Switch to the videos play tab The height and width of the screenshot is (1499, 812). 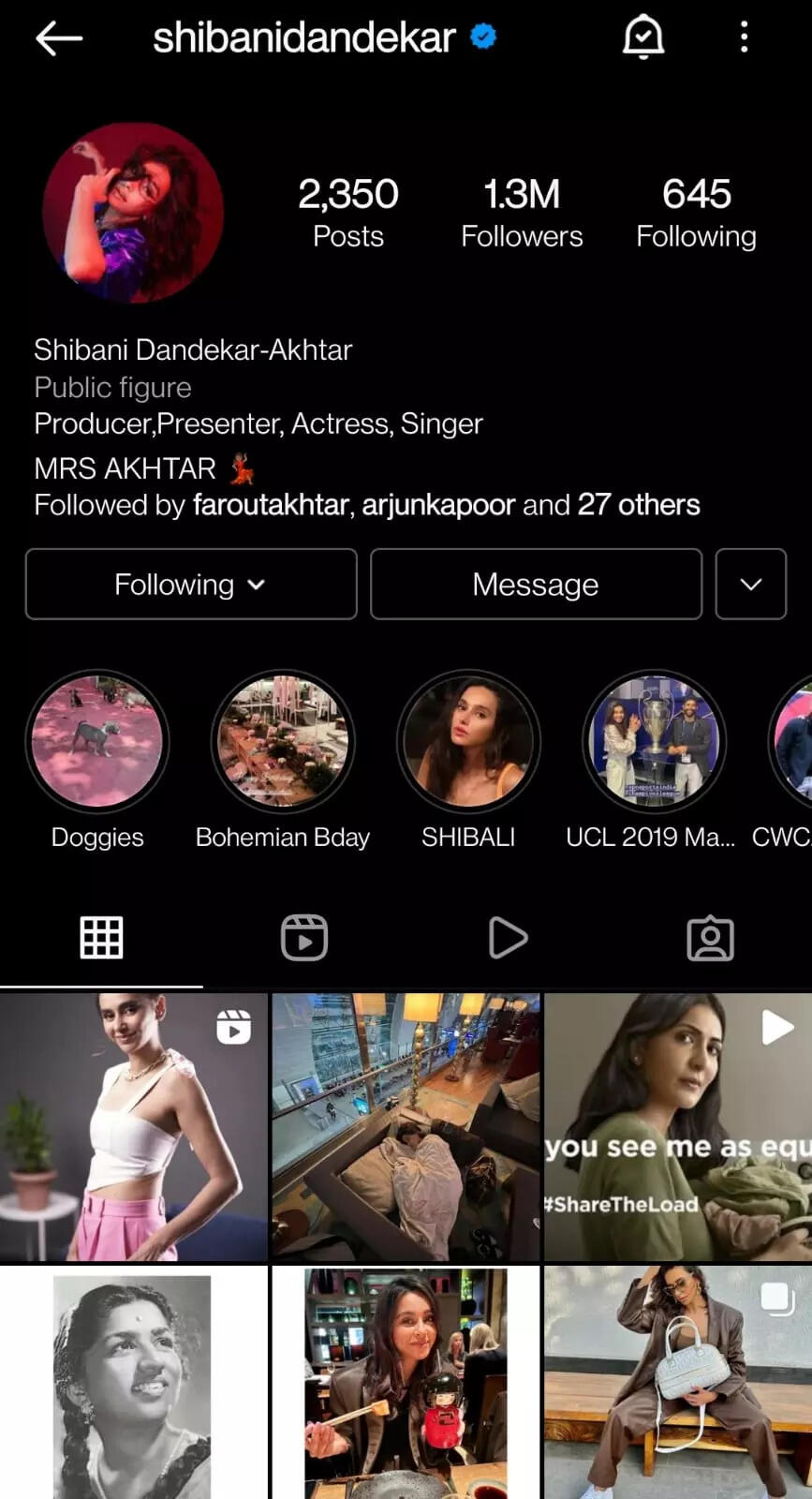pyautogui.click(x=508, y=938)
